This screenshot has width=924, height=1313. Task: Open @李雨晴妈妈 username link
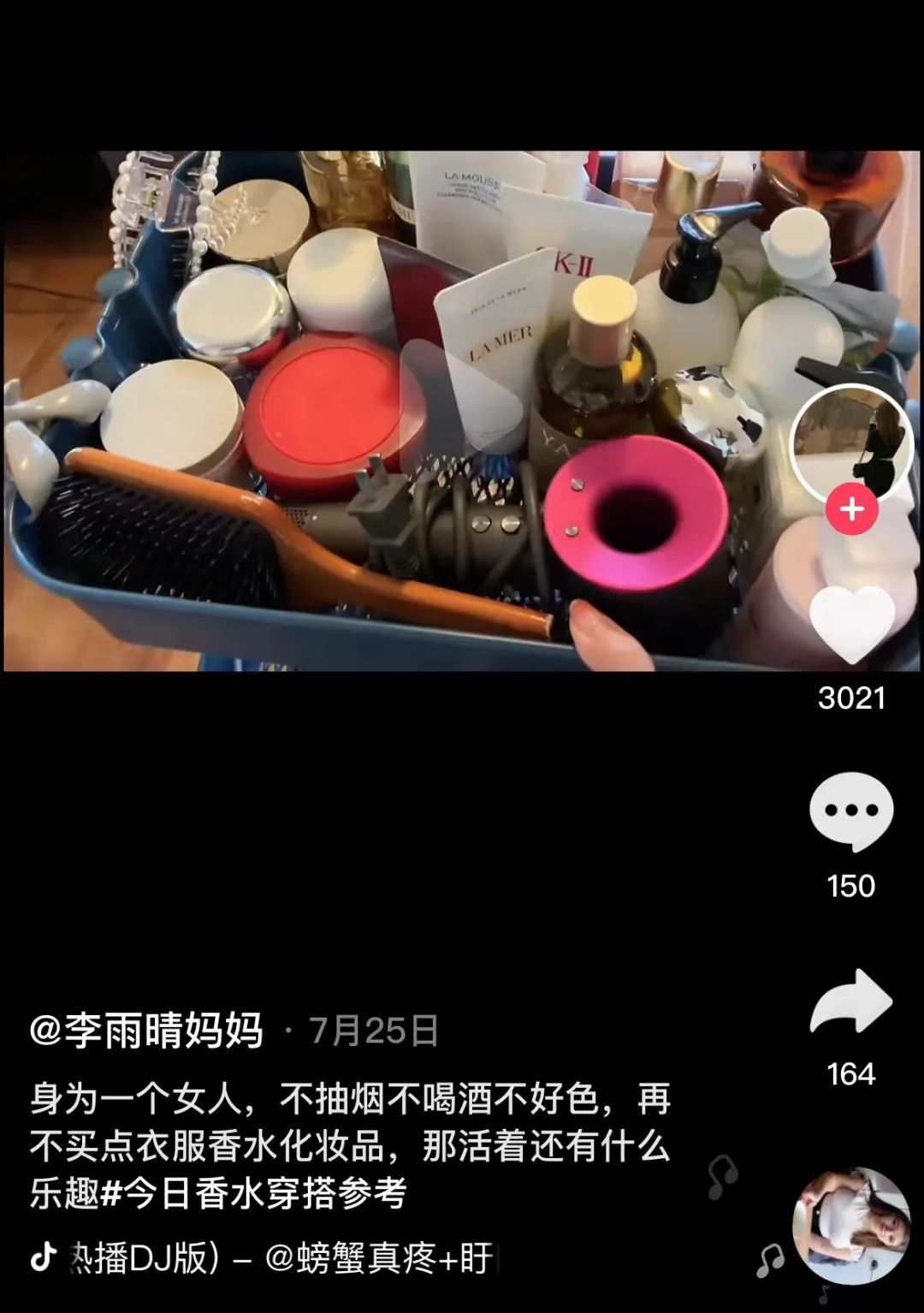tap(146, 1030)
